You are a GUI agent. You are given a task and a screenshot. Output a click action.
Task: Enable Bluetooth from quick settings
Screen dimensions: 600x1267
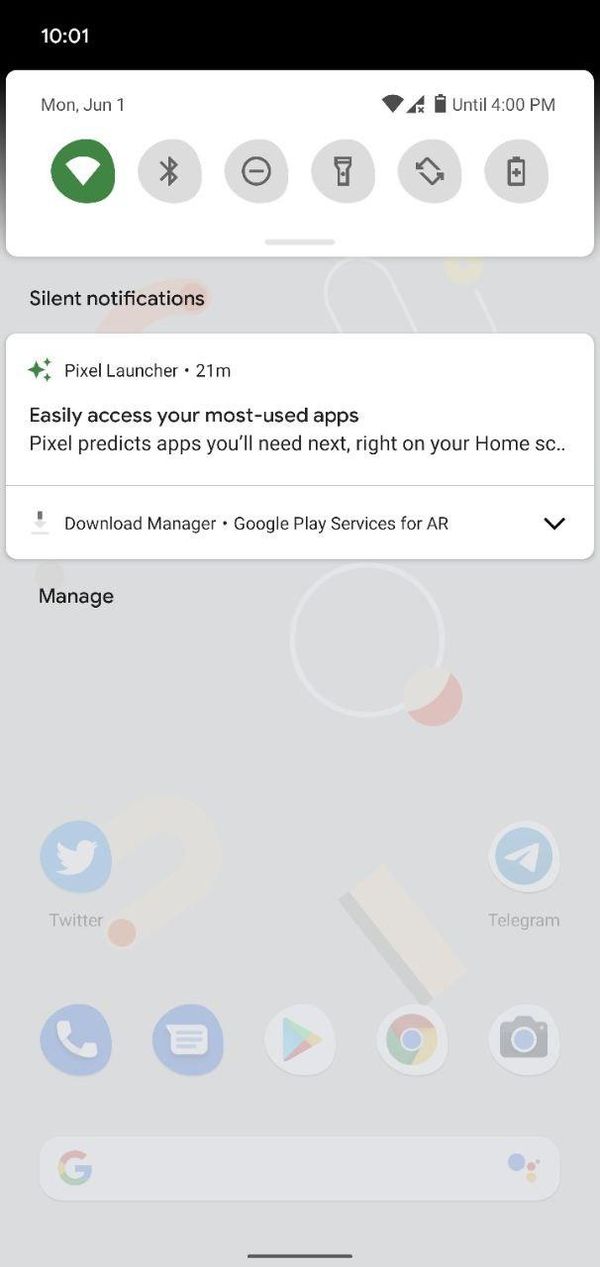pos(169,172)
